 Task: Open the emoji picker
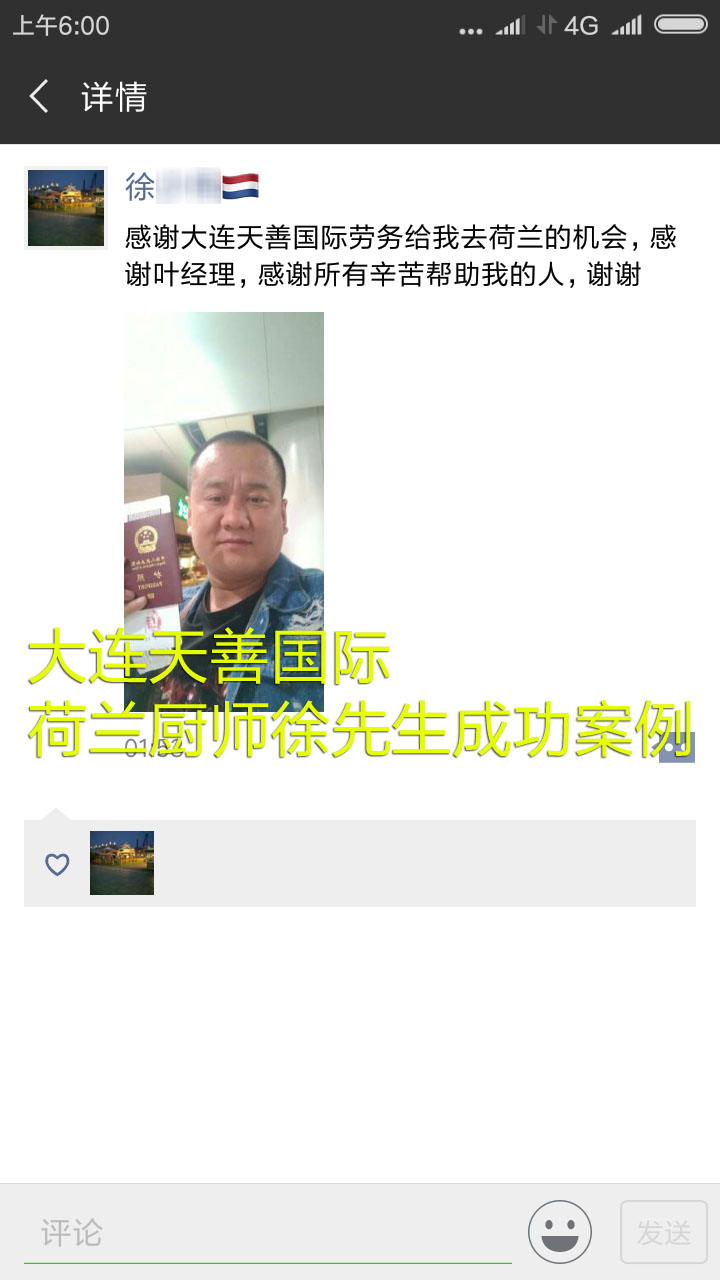[x=560, y=1232]
